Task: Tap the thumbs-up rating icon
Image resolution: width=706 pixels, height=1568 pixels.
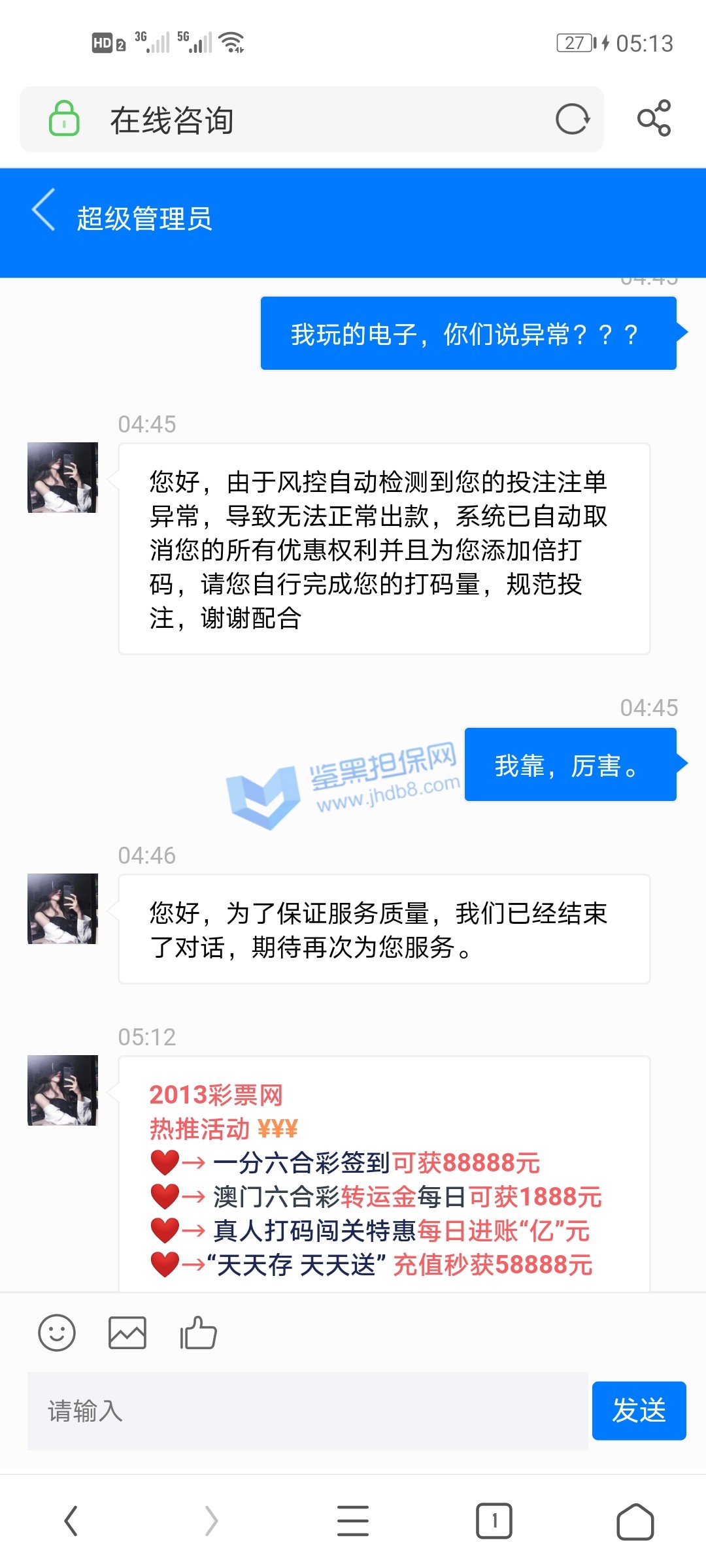Action: [198, 1333]
